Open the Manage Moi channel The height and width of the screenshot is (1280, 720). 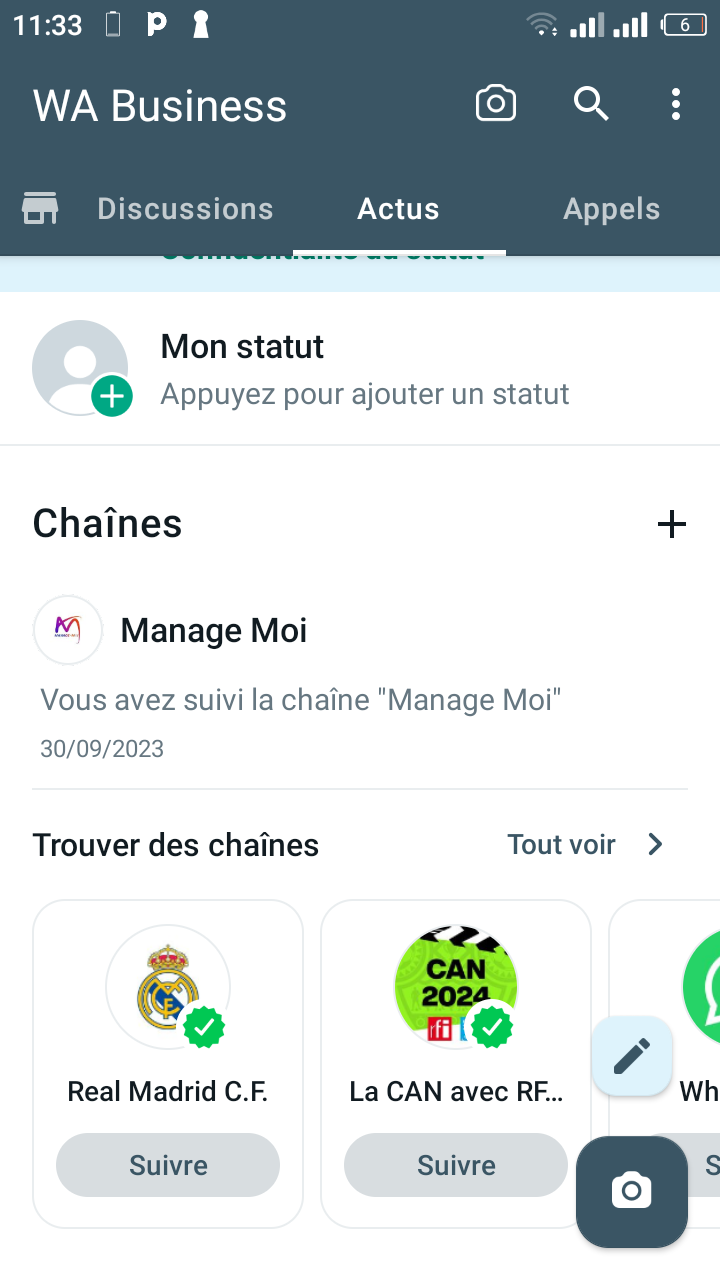coord(213,631)
